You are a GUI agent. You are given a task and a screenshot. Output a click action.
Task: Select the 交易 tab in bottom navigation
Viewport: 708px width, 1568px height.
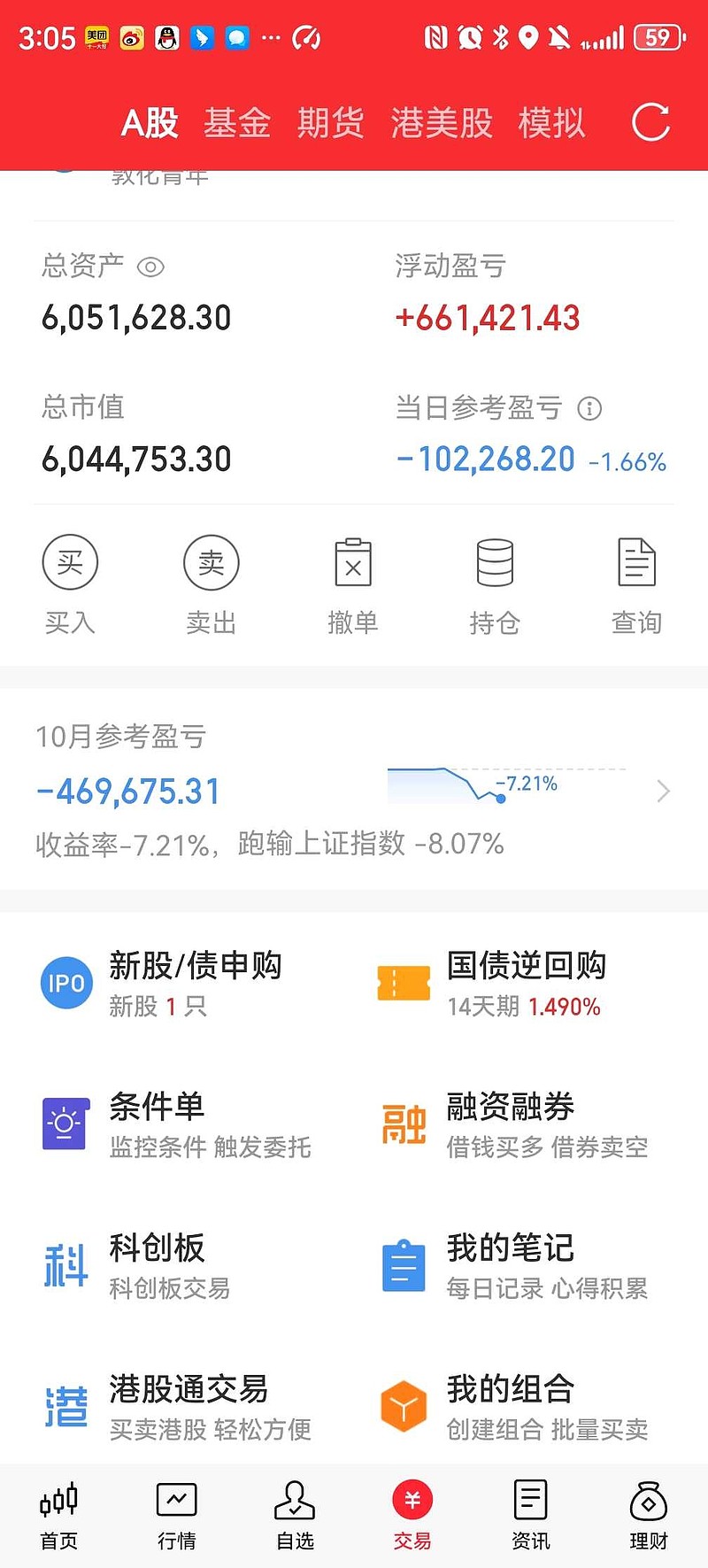point(411,1516)
